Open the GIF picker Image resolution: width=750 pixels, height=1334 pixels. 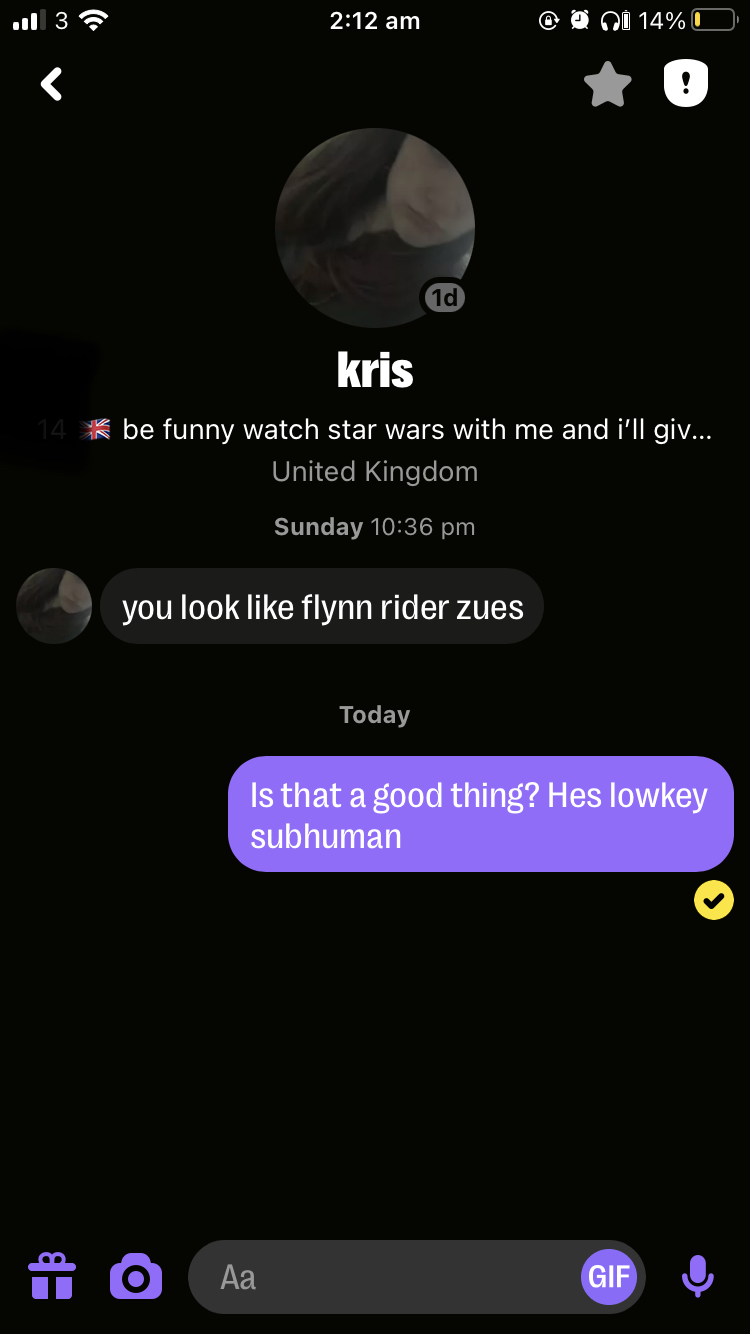[x=609, y=1277]
